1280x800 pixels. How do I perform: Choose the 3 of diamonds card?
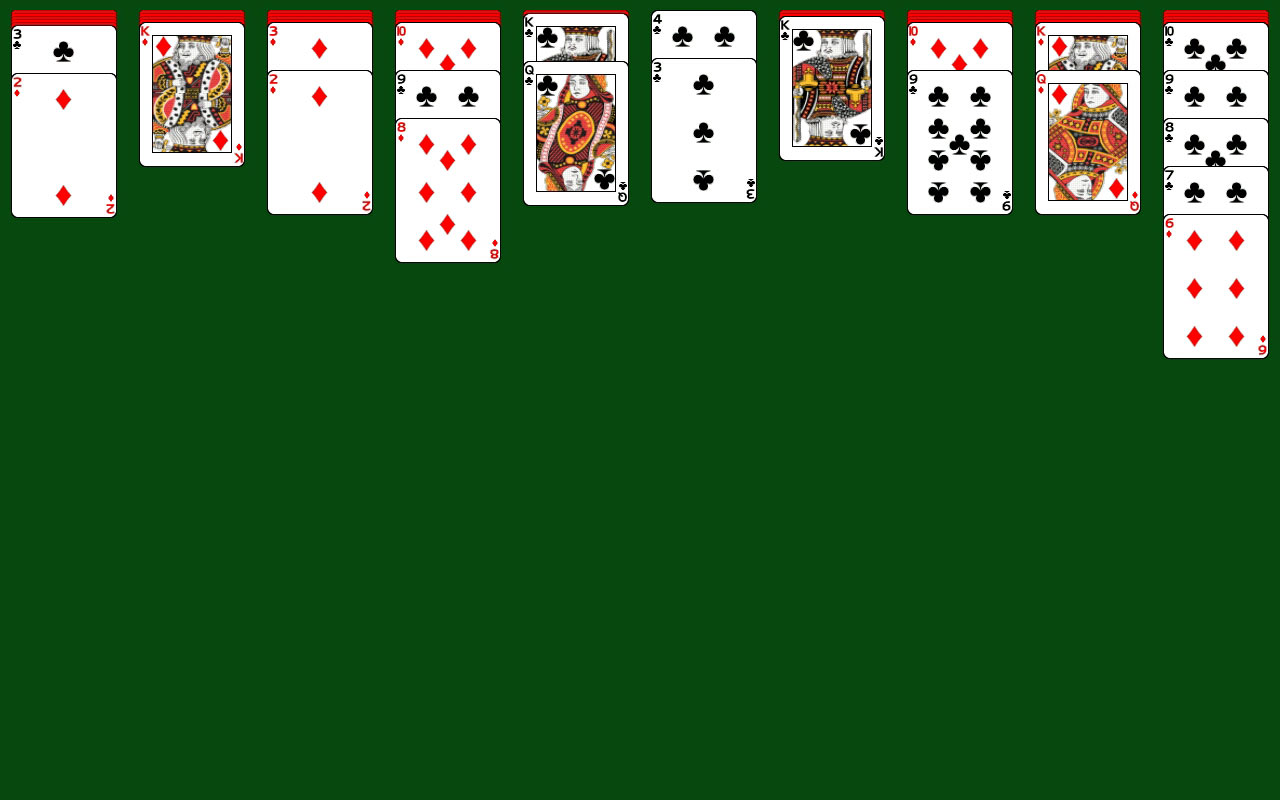coord(319,46)
